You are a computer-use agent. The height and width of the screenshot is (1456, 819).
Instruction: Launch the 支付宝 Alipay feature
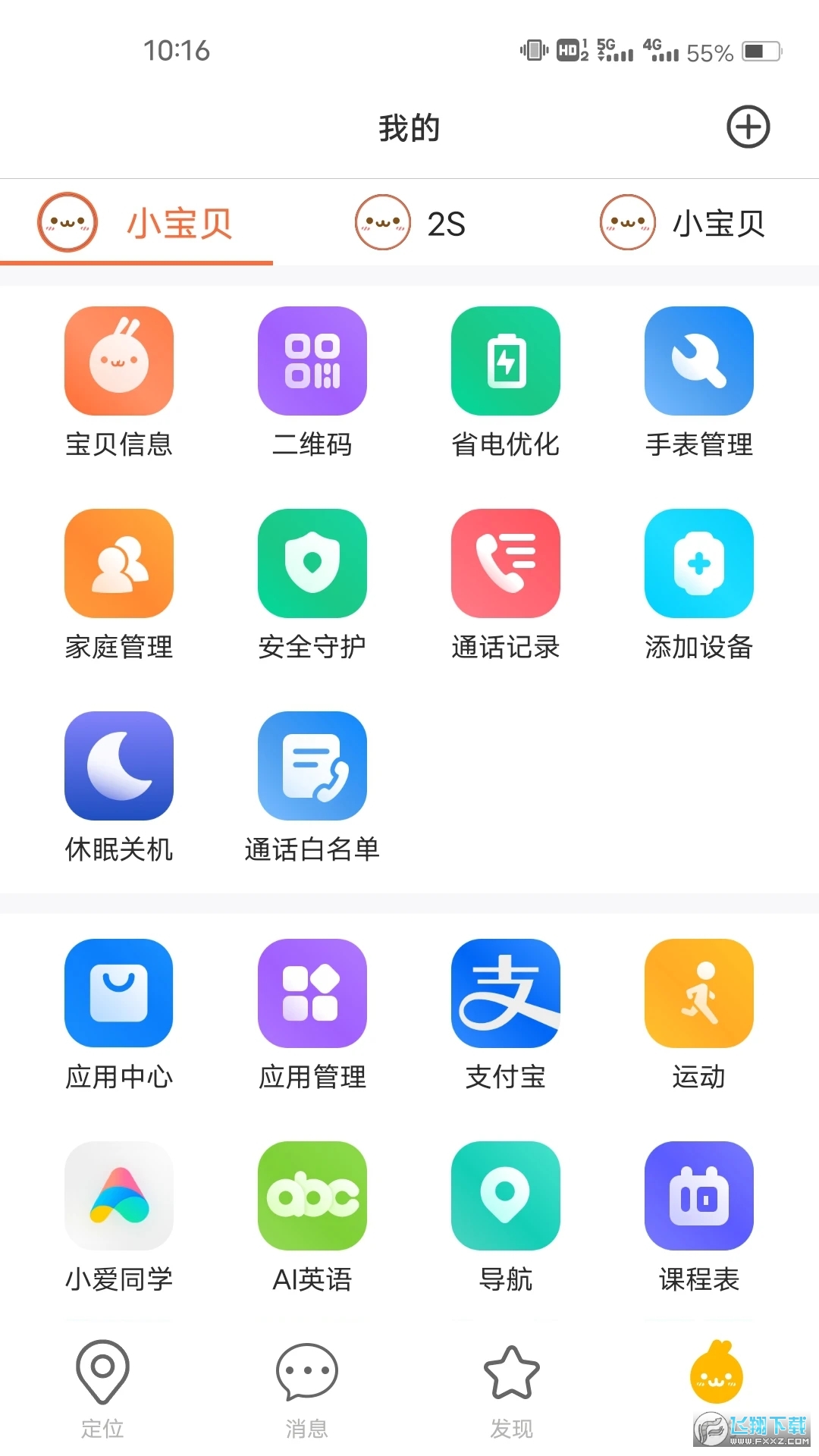tap(506, 993)
